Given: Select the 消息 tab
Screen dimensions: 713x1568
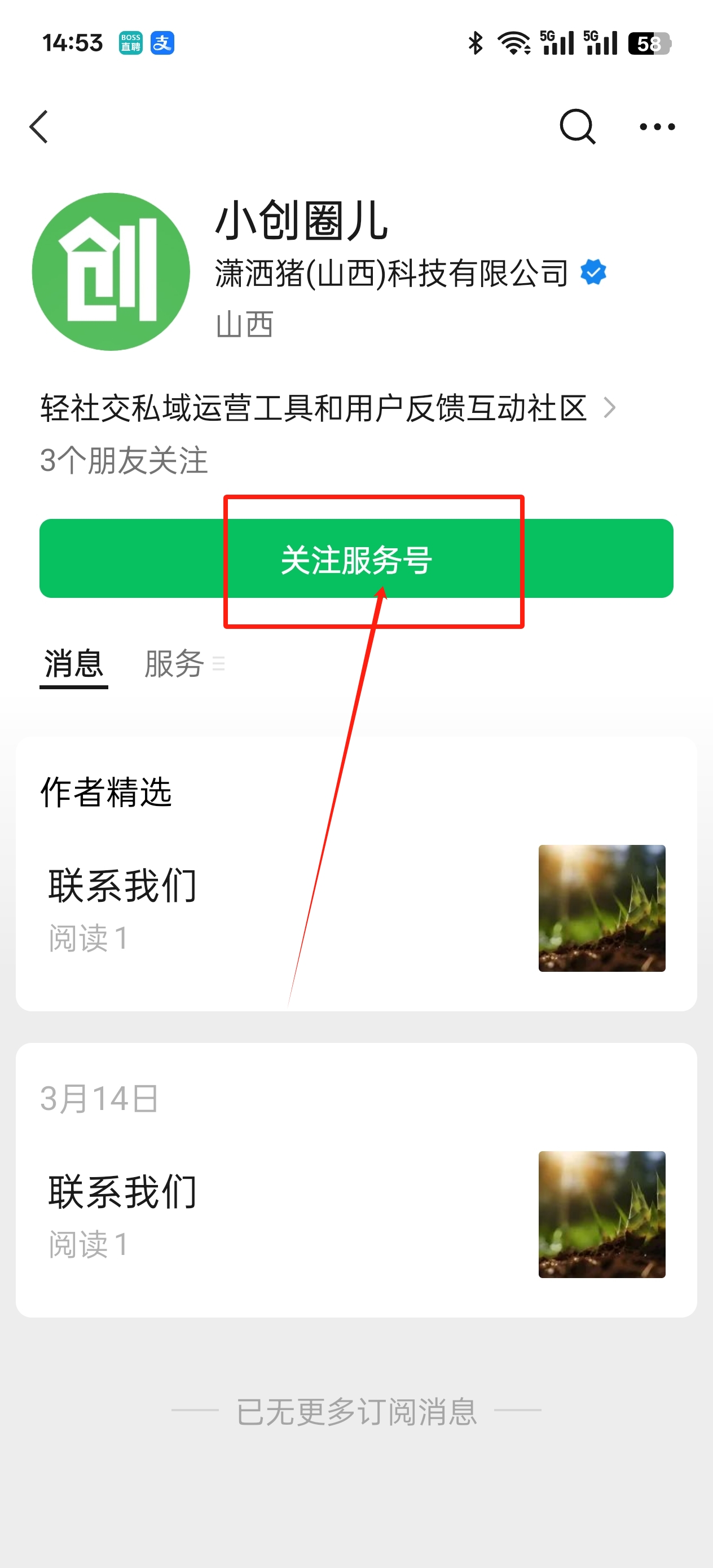Looking at the screenshot, I should click(x=72, y=666).
